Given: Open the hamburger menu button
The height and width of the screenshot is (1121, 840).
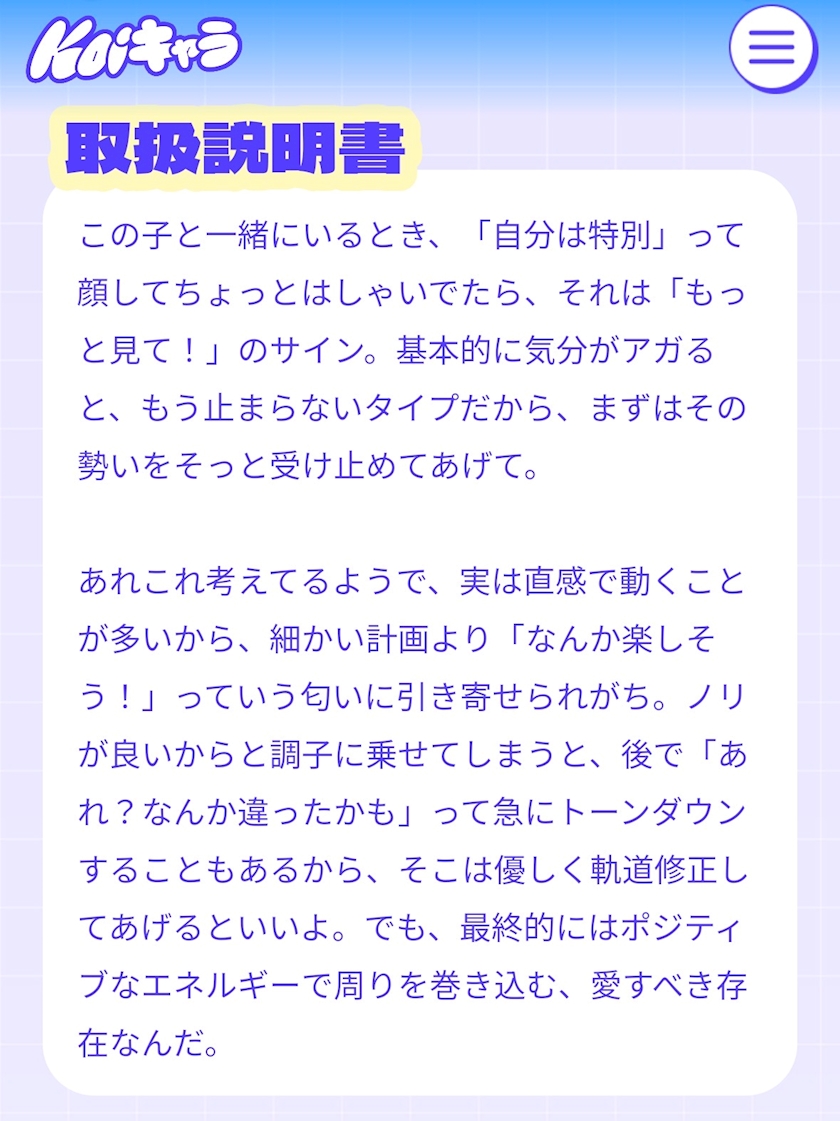Looking at the screenshot, I should [x=773, y=48].
